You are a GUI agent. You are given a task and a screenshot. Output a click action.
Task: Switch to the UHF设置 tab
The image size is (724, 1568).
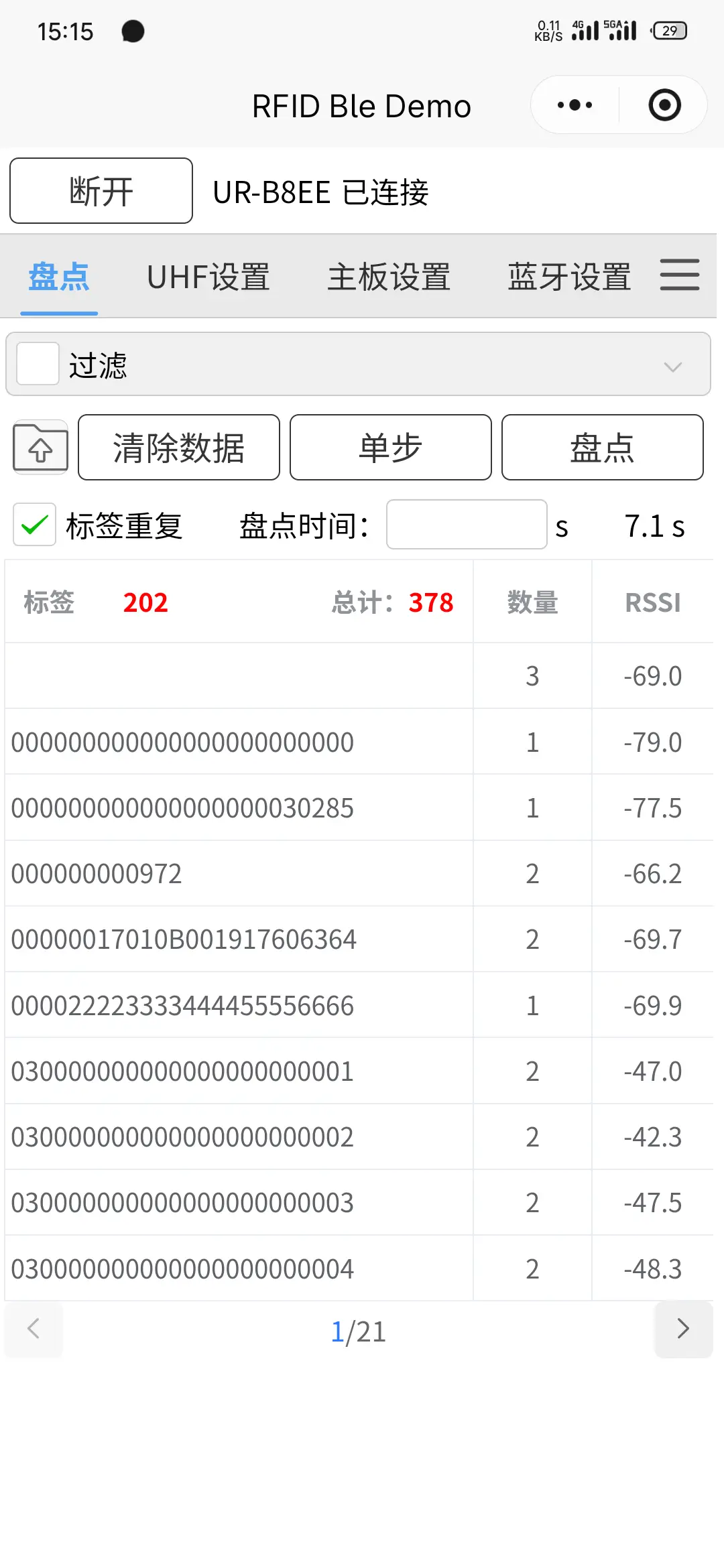(x=208, y=277)
